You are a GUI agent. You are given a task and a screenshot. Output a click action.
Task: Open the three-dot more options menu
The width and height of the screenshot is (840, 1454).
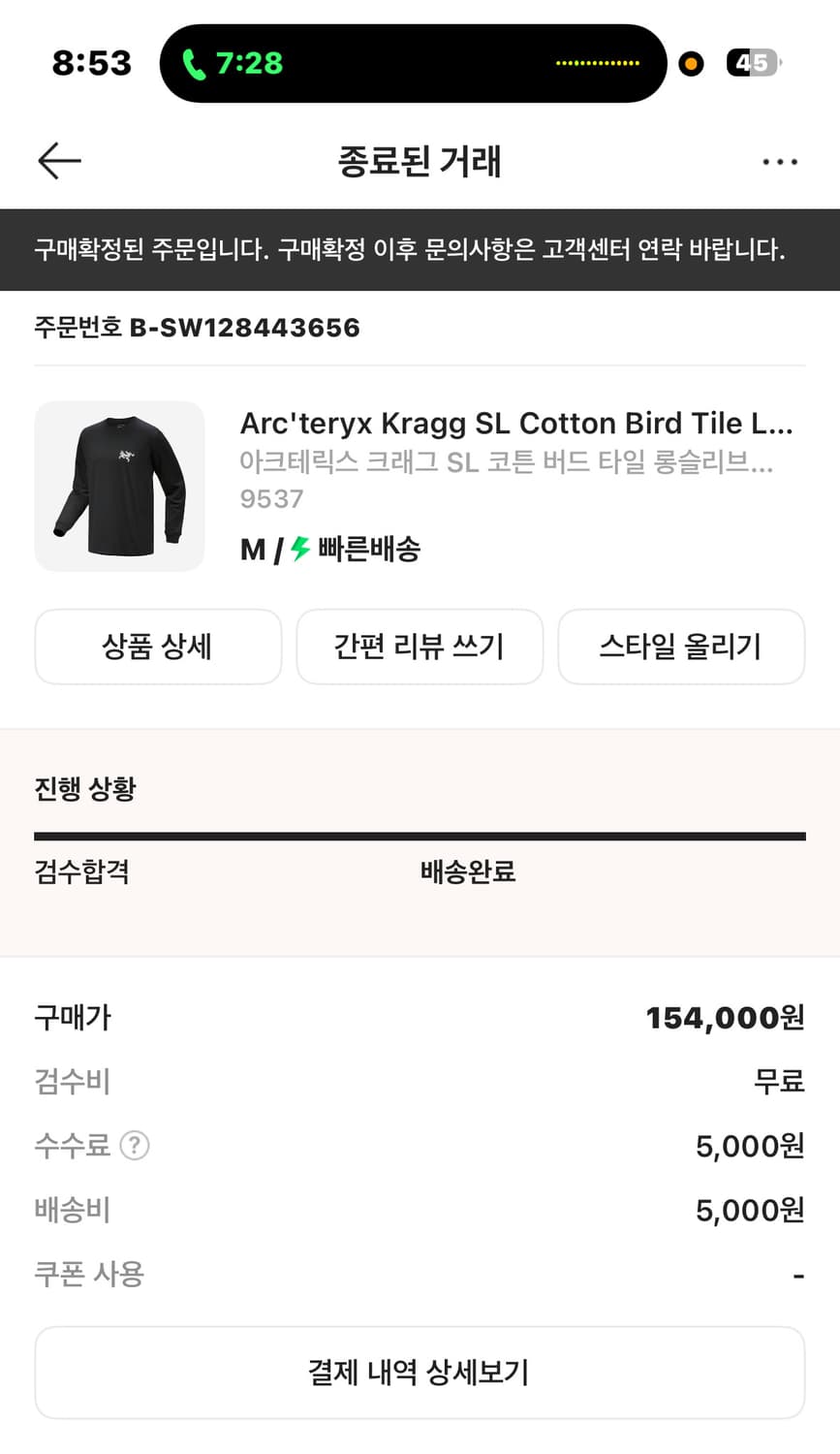pyautogui.click(x=781, y=161)
